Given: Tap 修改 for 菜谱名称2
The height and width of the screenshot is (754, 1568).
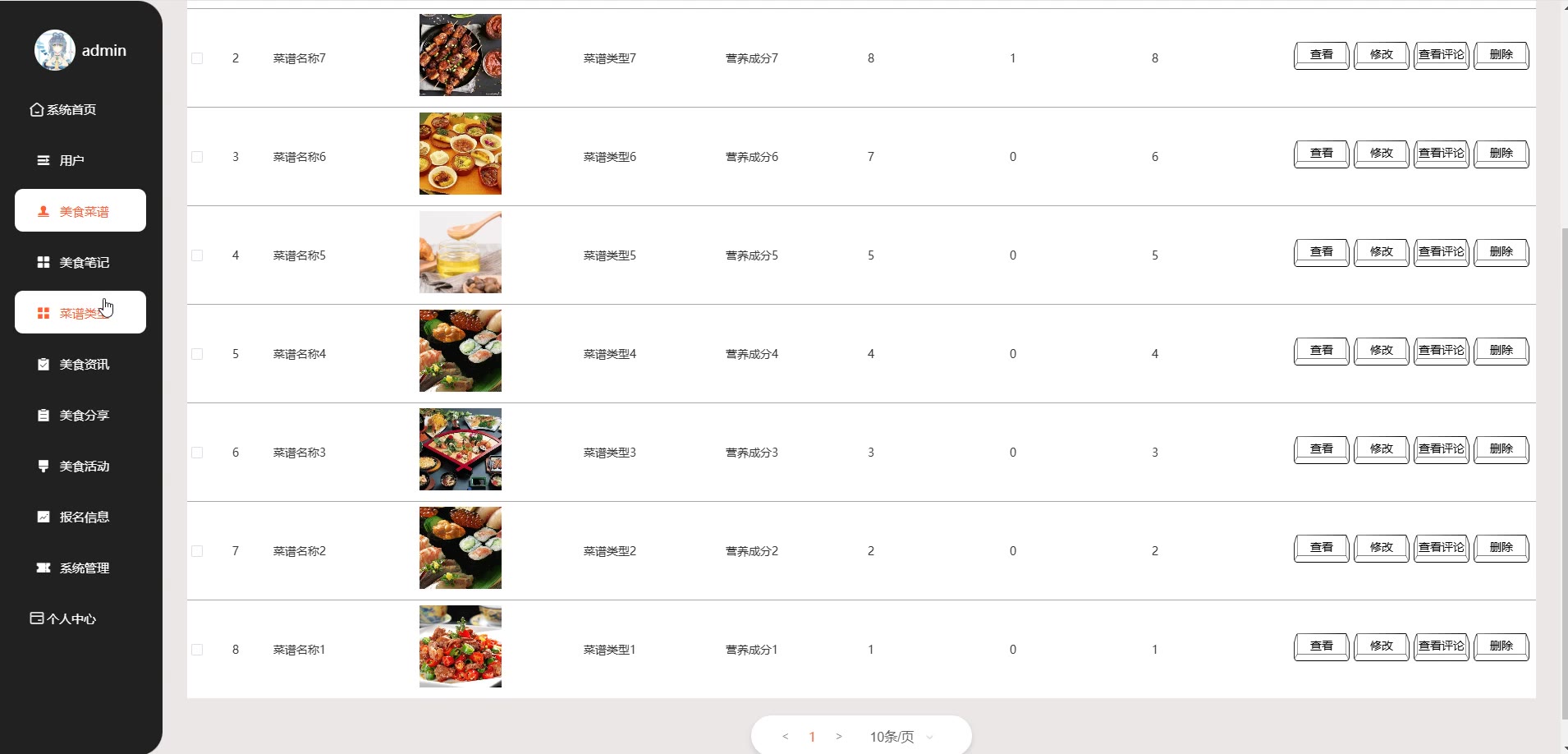Looking at the screenshot, I should [1381, 548].
